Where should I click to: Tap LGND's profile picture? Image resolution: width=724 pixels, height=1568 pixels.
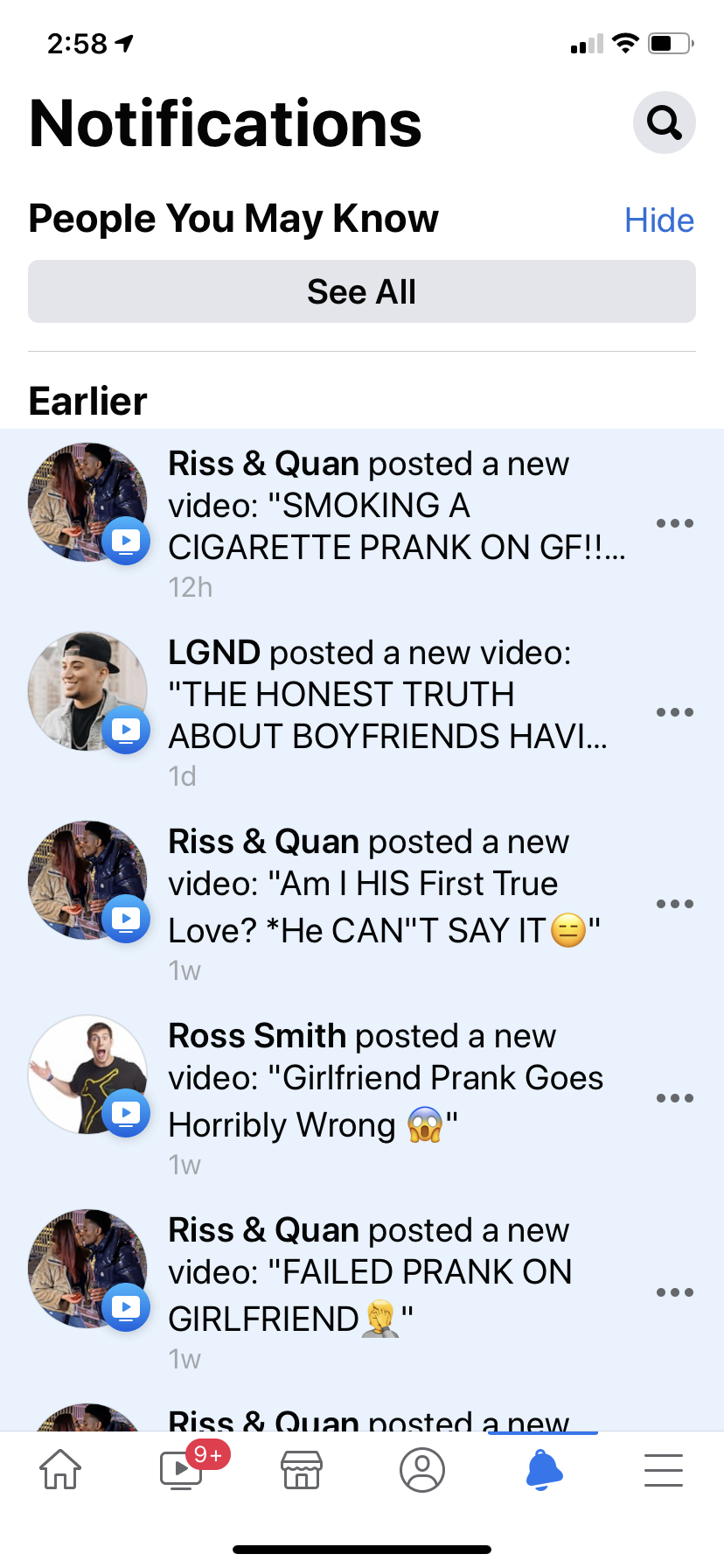coord(87,691)
